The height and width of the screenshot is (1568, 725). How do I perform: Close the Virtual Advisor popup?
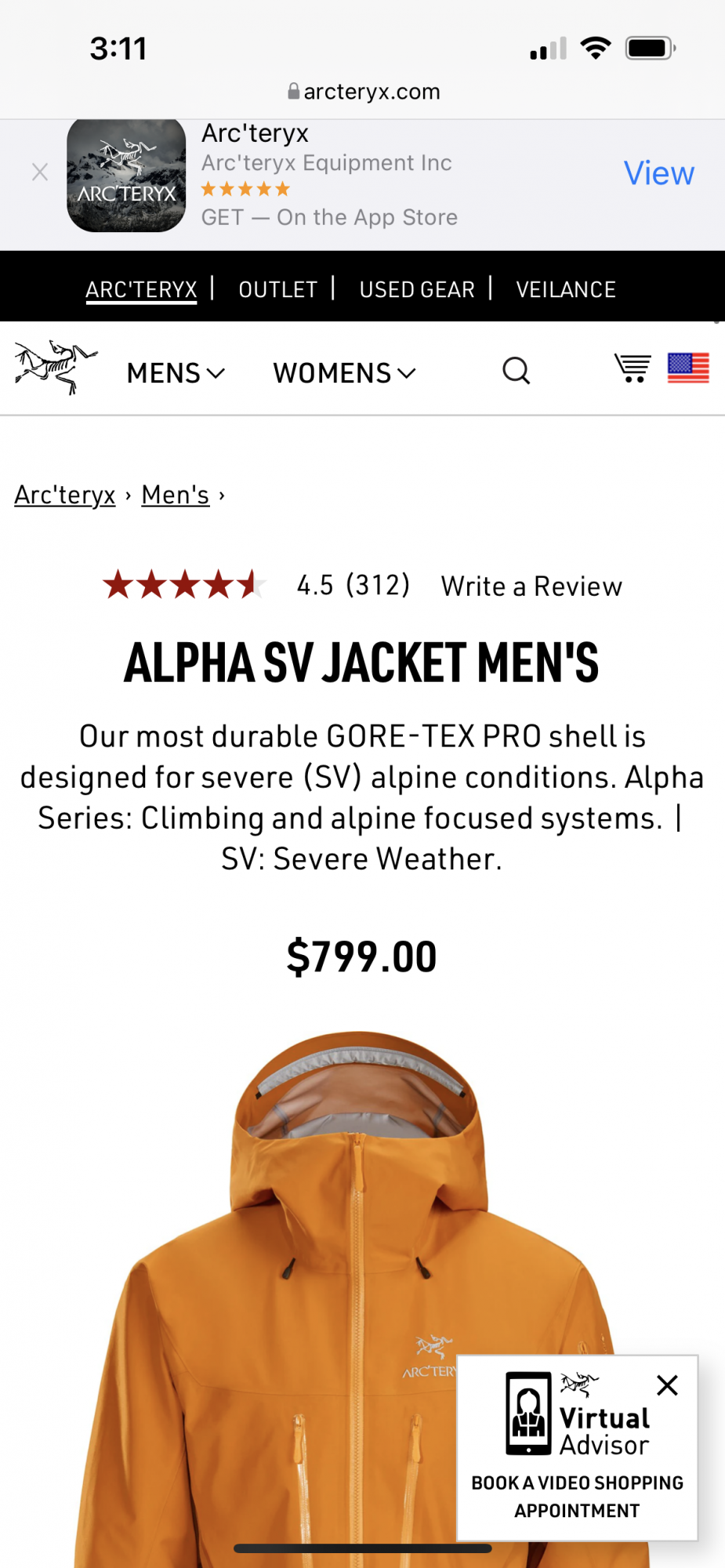tap(667, 1385)
